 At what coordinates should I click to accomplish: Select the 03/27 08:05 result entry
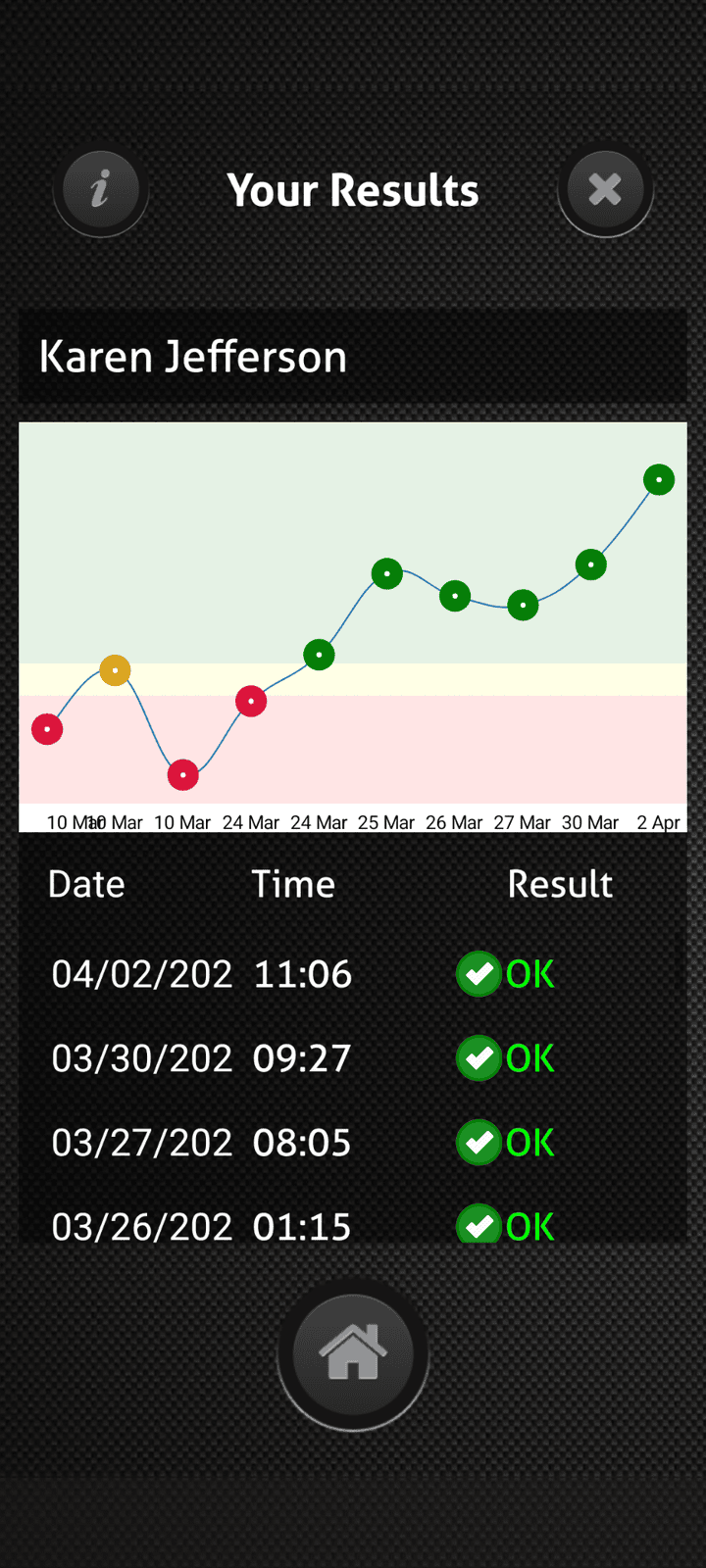[x=352, y=1143]
